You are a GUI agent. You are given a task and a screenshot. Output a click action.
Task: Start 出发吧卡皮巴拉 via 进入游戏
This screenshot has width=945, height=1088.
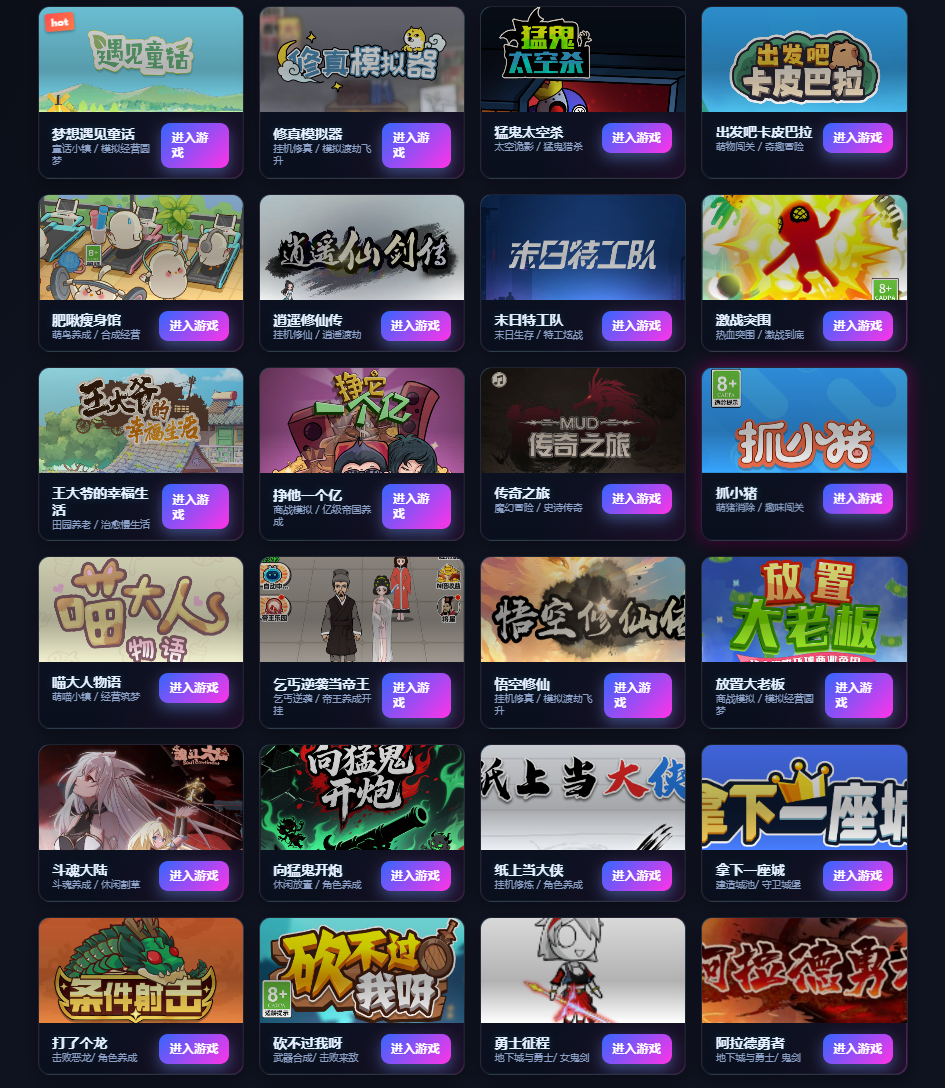857,138
